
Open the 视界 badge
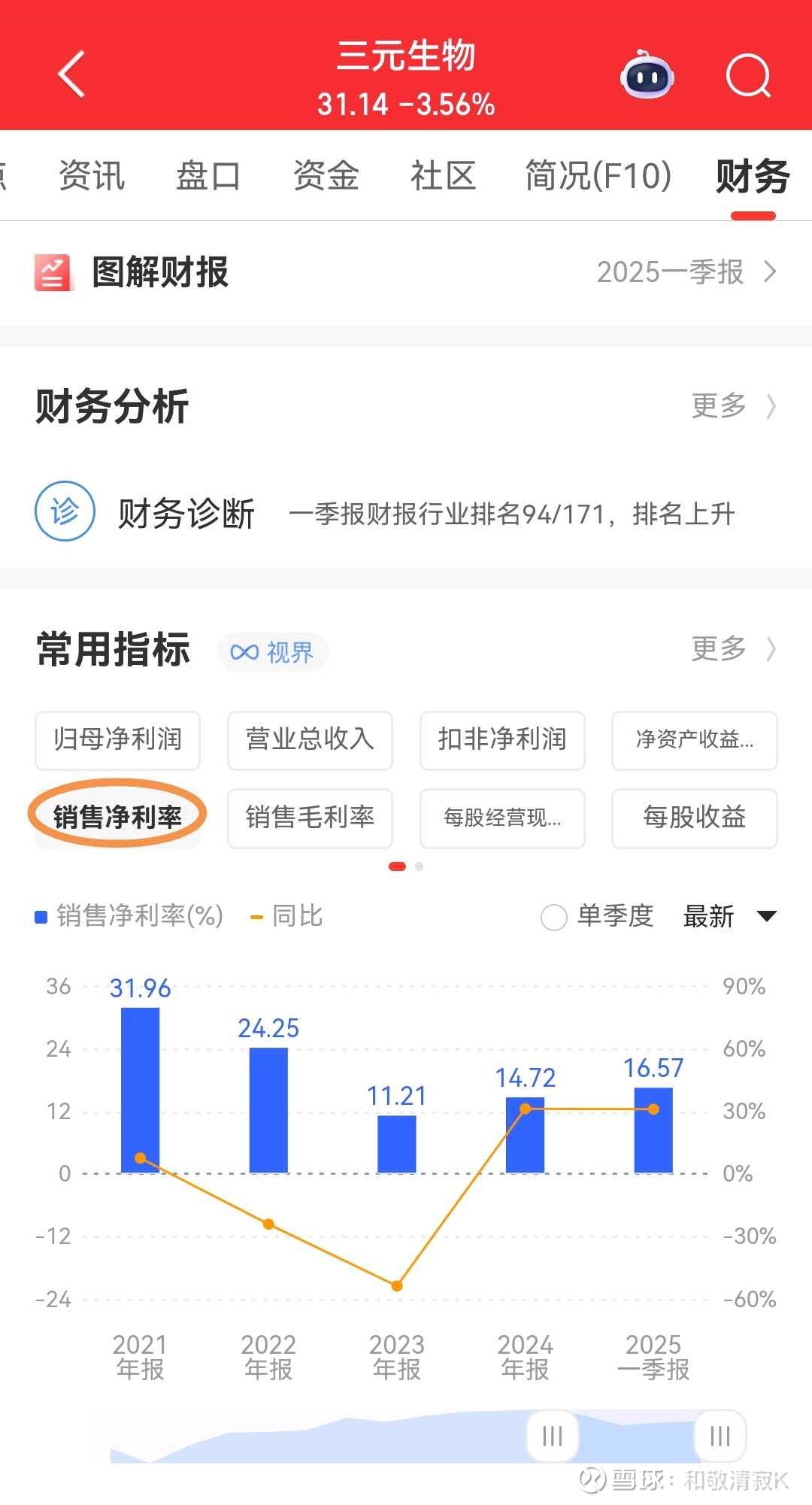(x=272, y=652)
